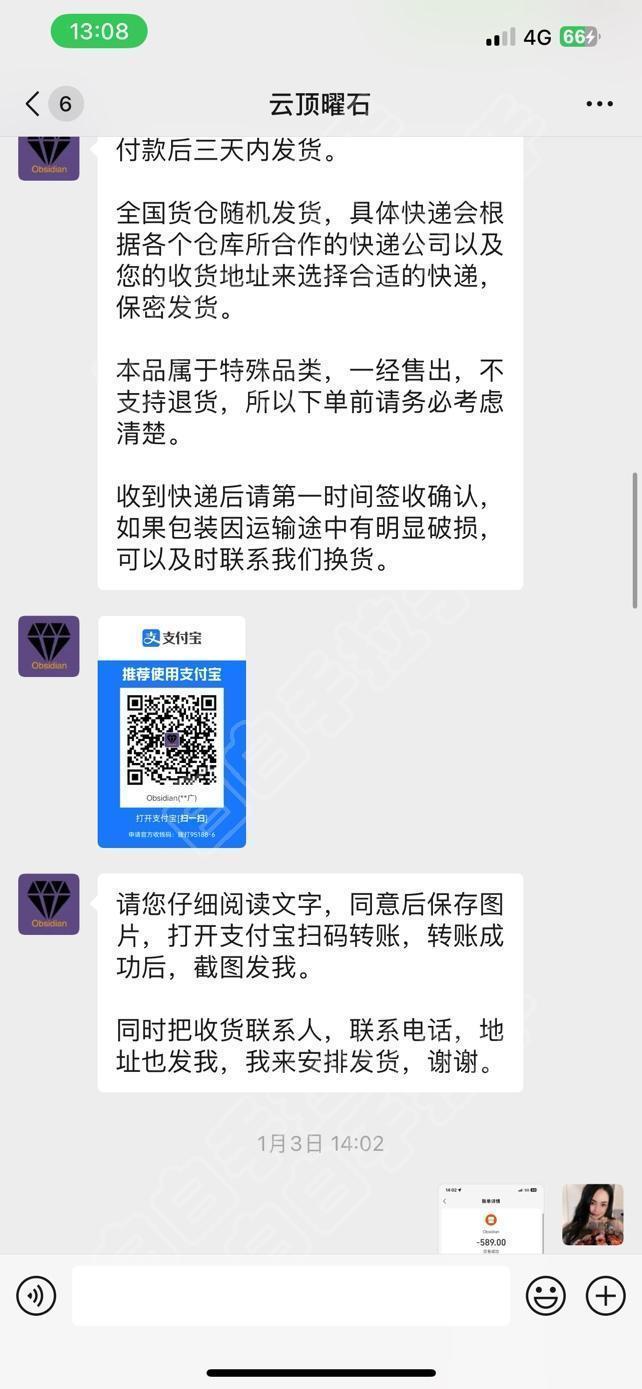Tap the message text field
This screenshot has width=642, height=1389.
click(x=290, y=1296)
